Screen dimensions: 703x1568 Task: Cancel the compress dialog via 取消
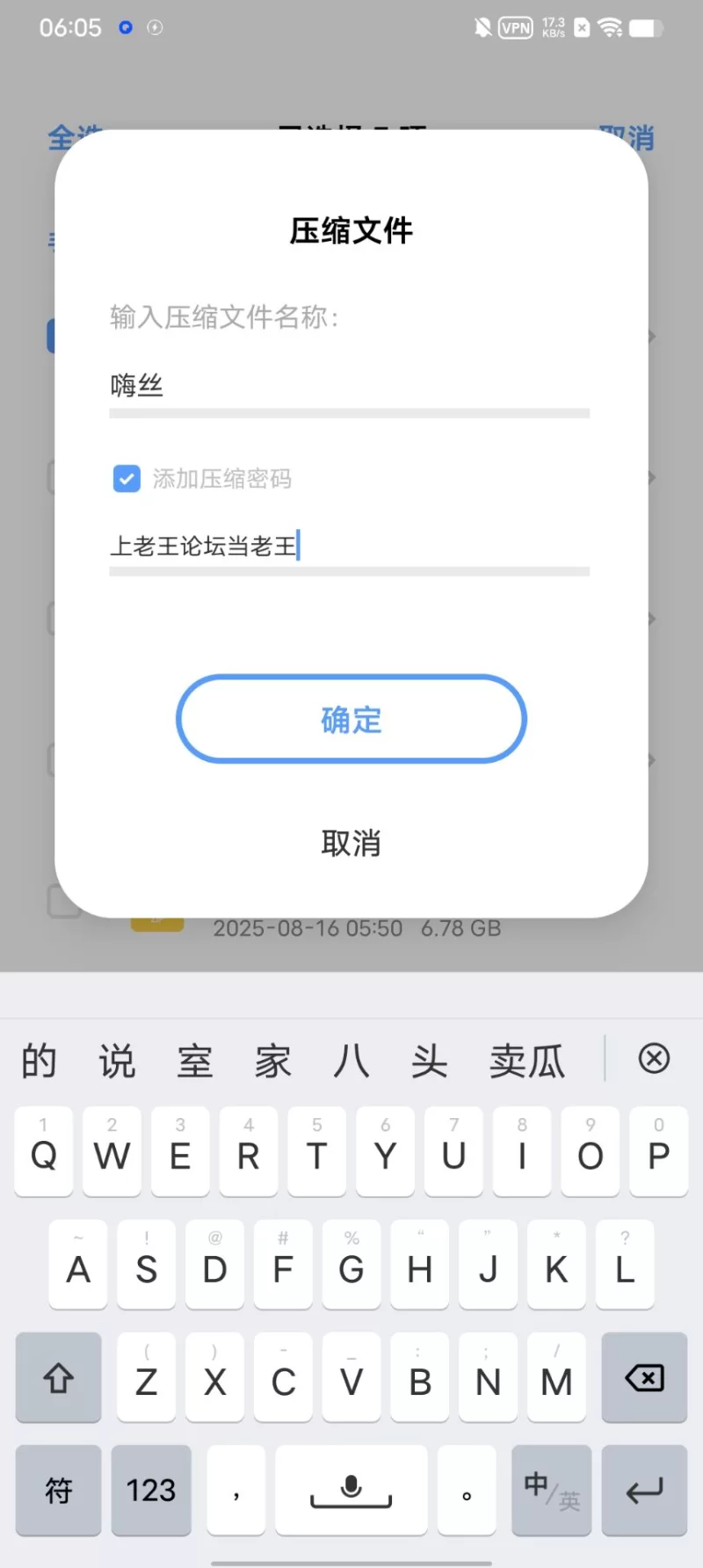point(351,844)
